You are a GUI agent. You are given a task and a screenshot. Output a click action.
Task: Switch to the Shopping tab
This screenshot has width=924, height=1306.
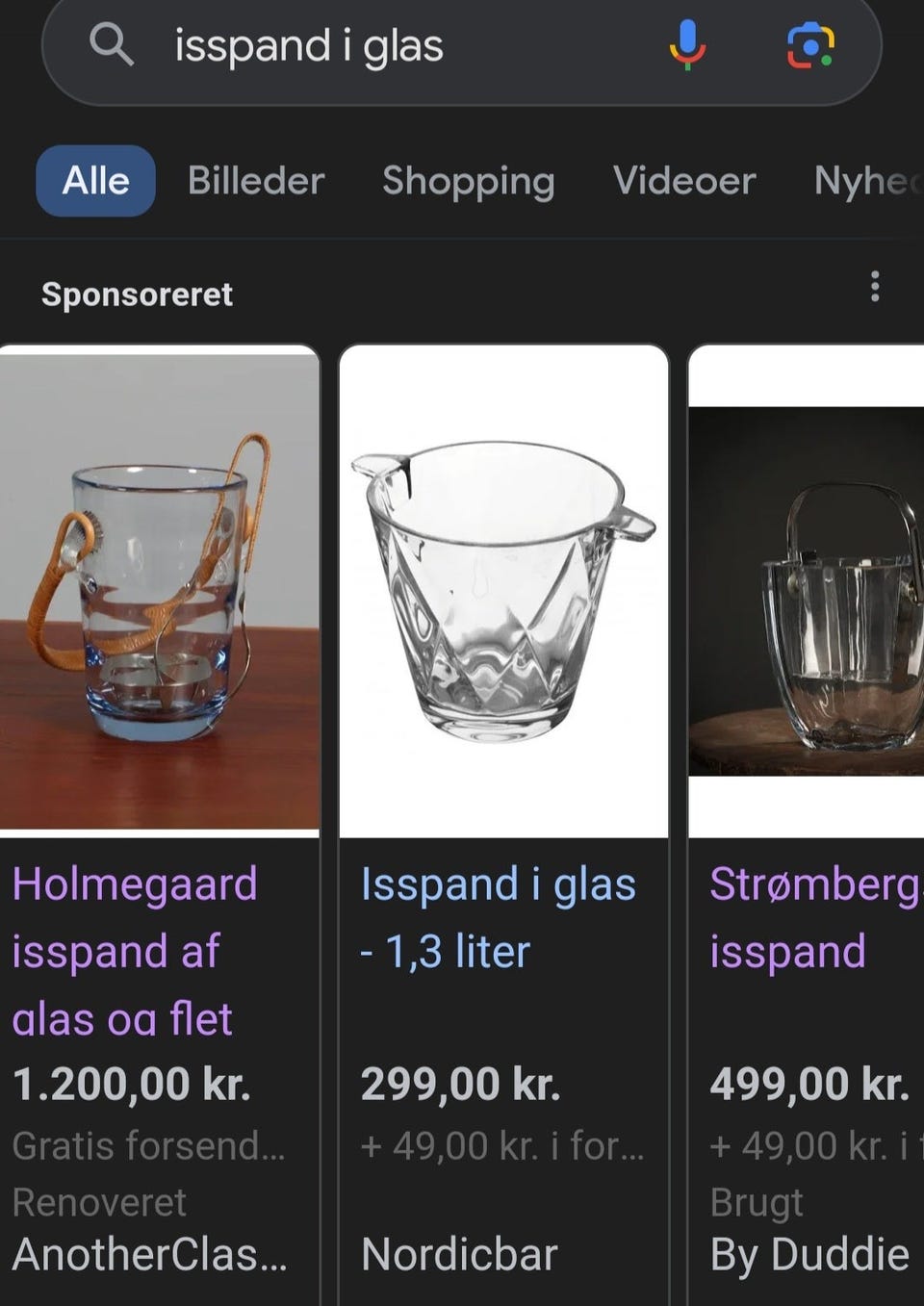click(469, 181)
